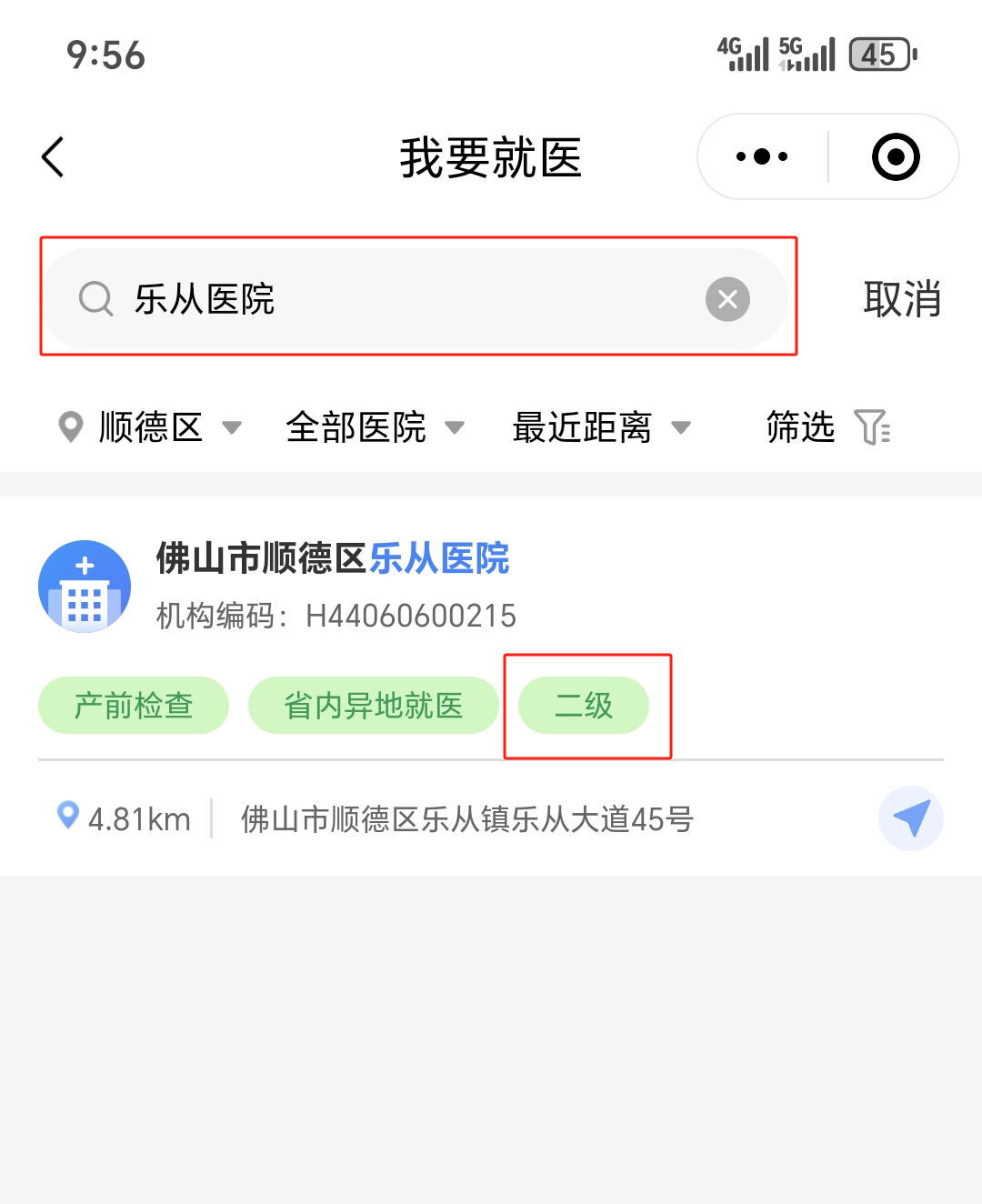
Task: Go back using the left arrow
Action: pos(54,157)
